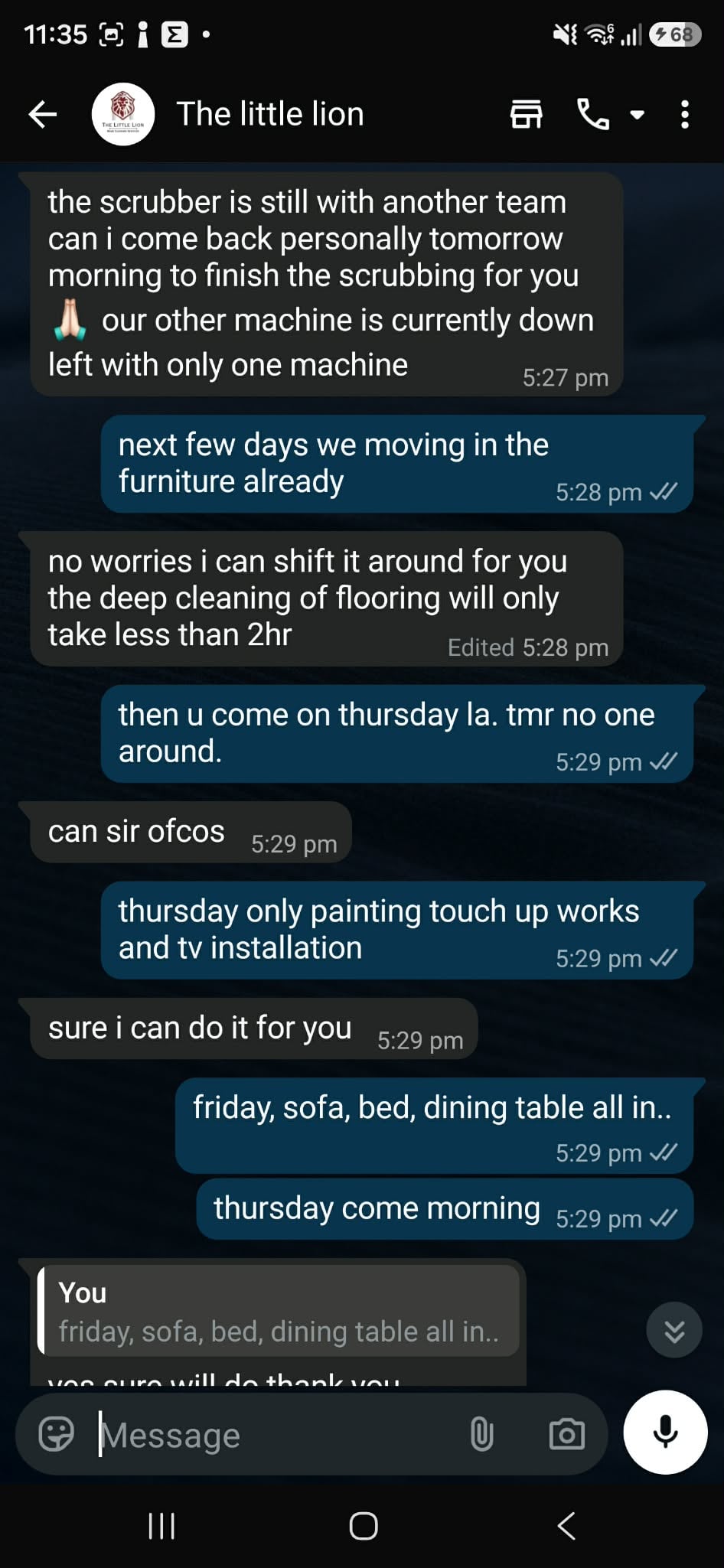724x1568 pixels.
Task: Open the business storefront catalog icon
Action: point(527,115)
